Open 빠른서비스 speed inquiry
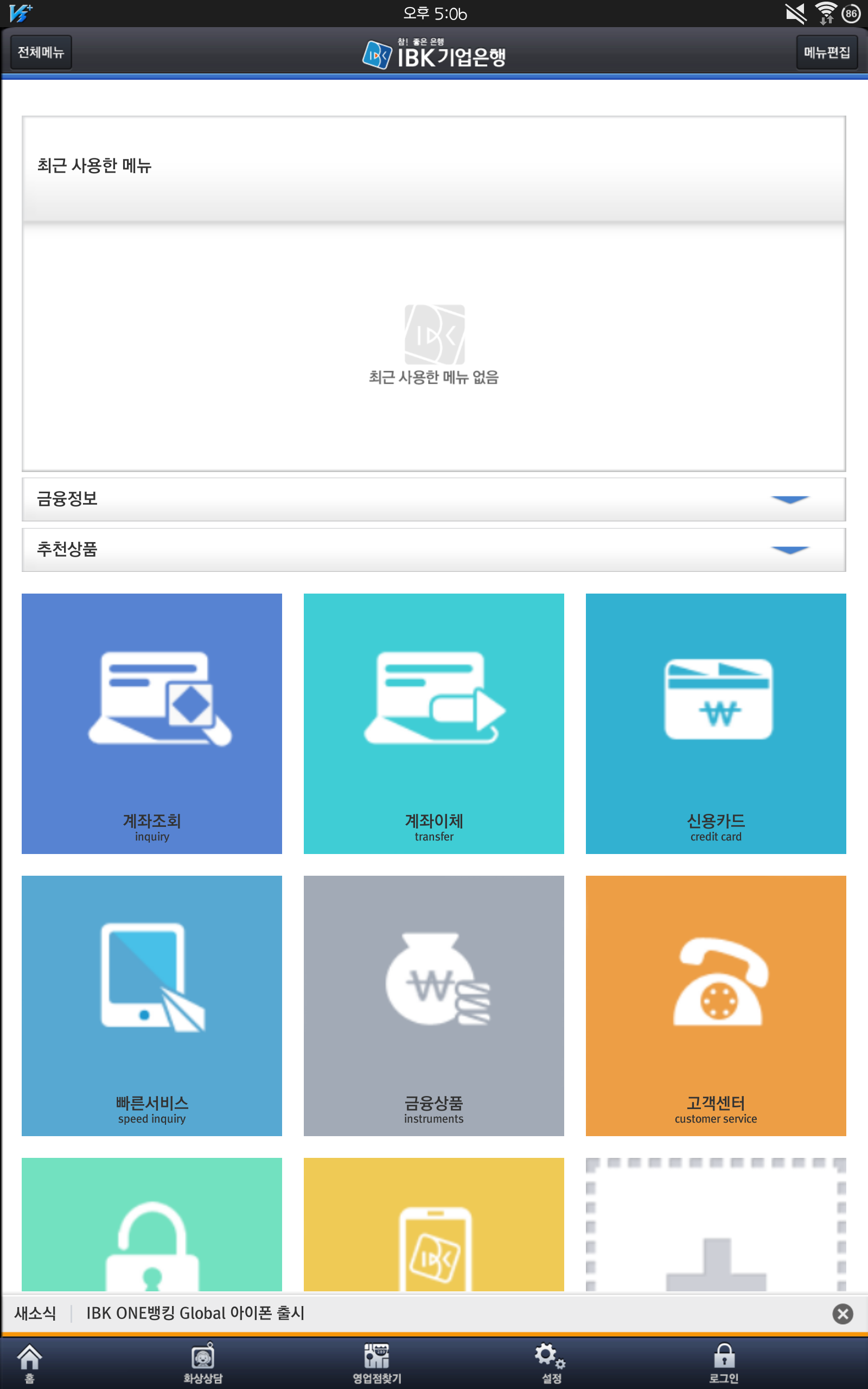This screenshot has height=1389, width=868. tap(151, 1005)
